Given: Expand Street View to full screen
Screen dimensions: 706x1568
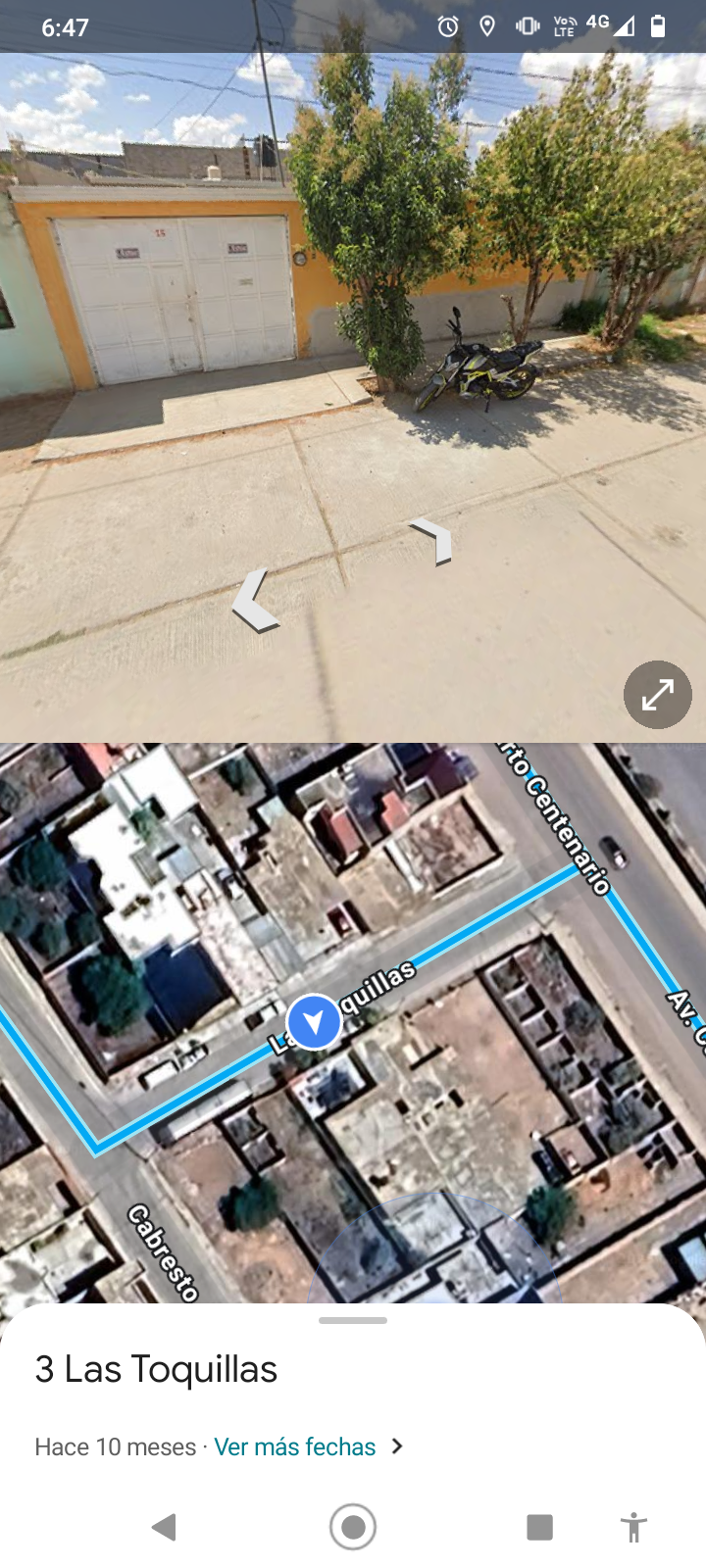Looking at the screenshot, I should [x=657, y=695].
